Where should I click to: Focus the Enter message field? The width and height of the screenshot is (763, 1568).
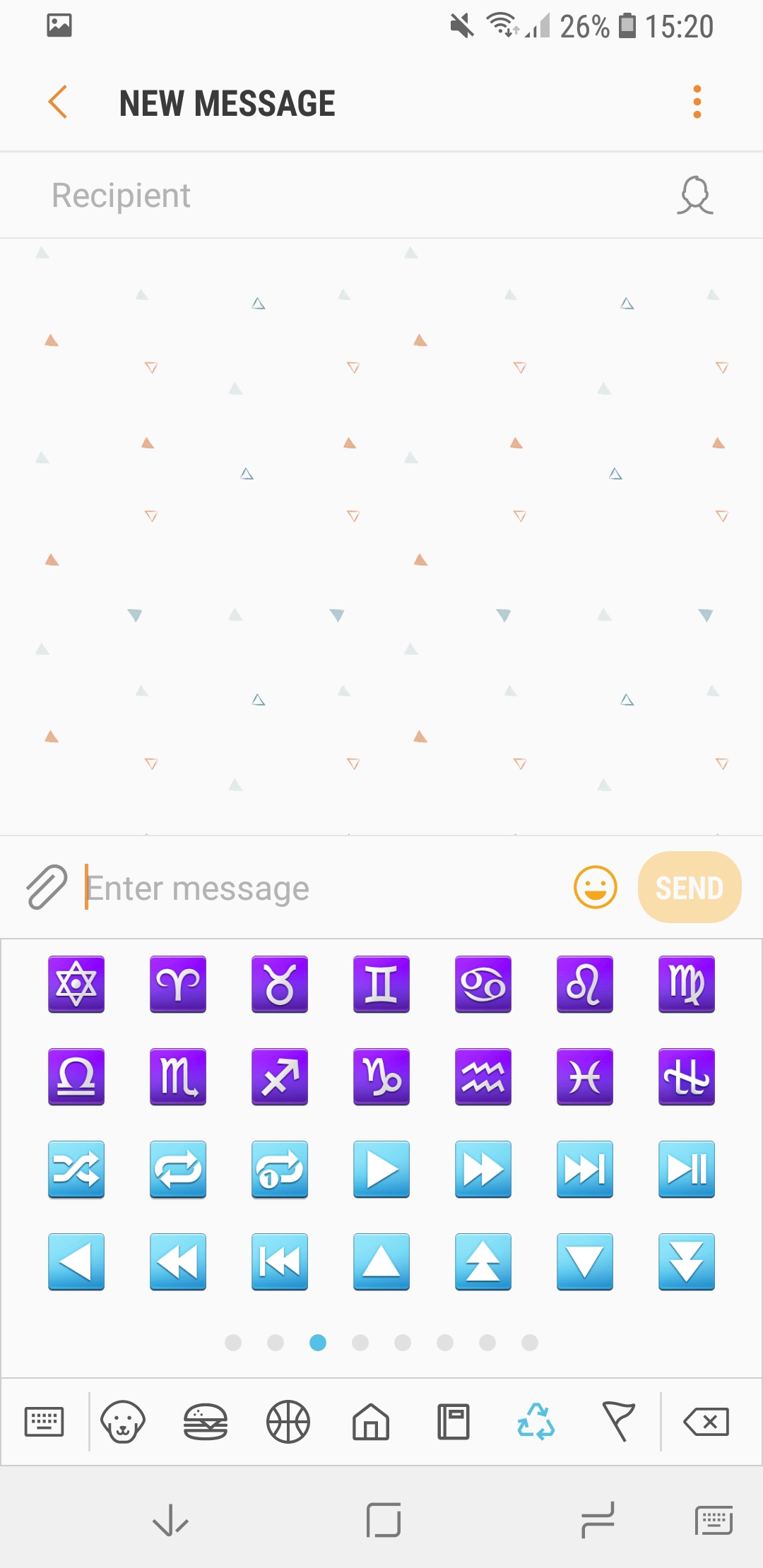point(318,888)
